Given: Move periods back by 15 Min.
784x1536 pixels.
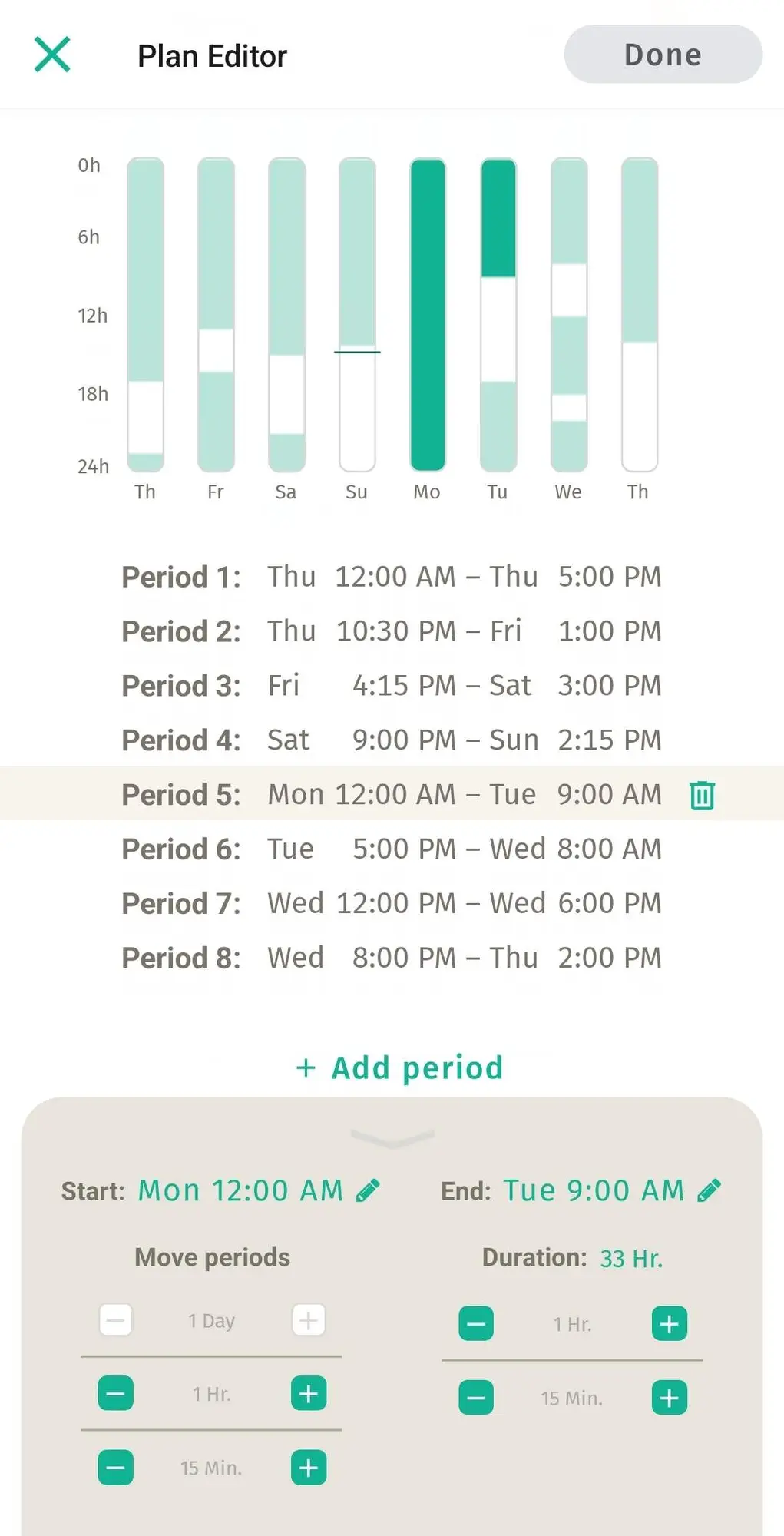Looking at the screenshot, I should point(116,1468).
